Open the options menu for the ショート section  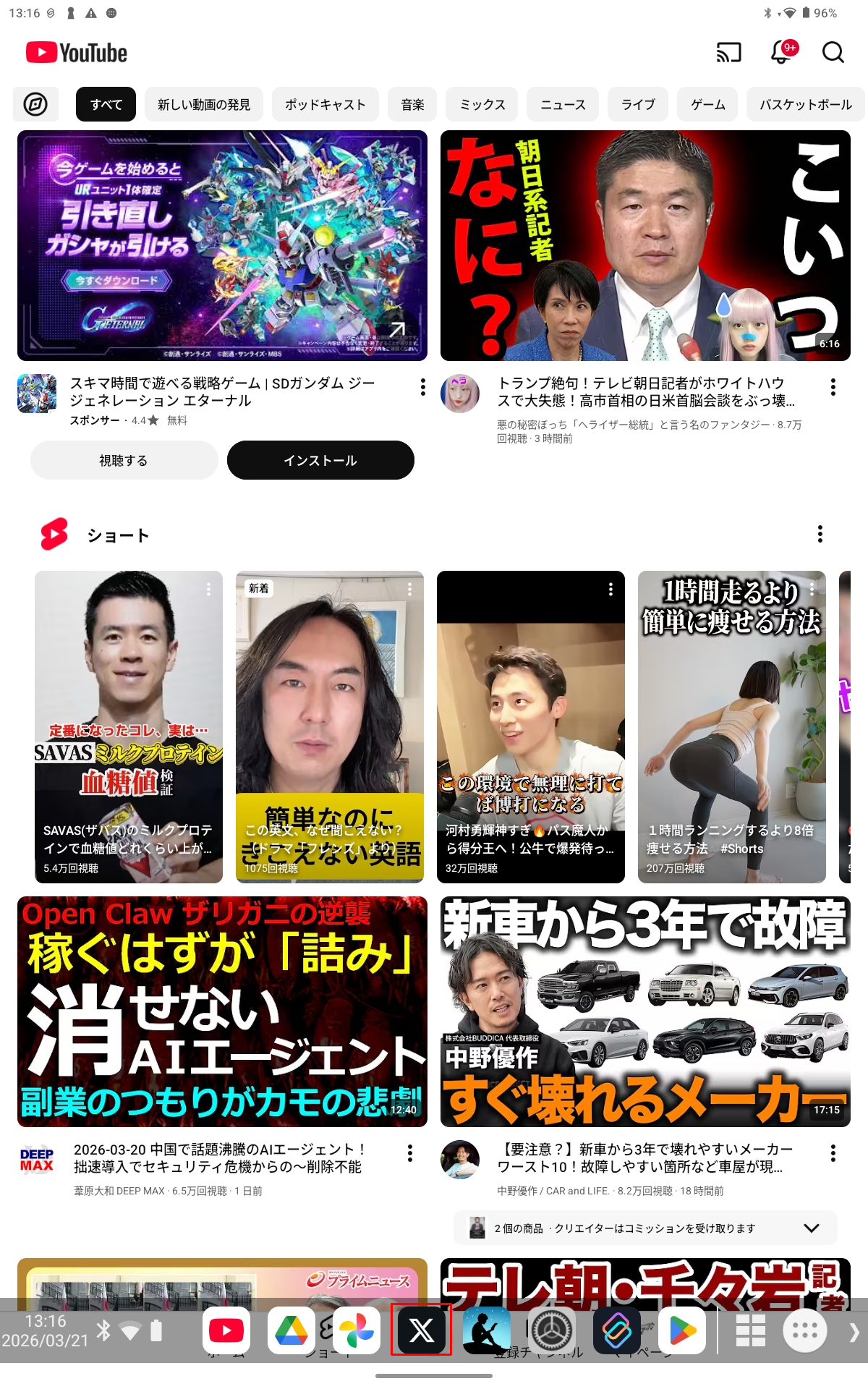820,535
